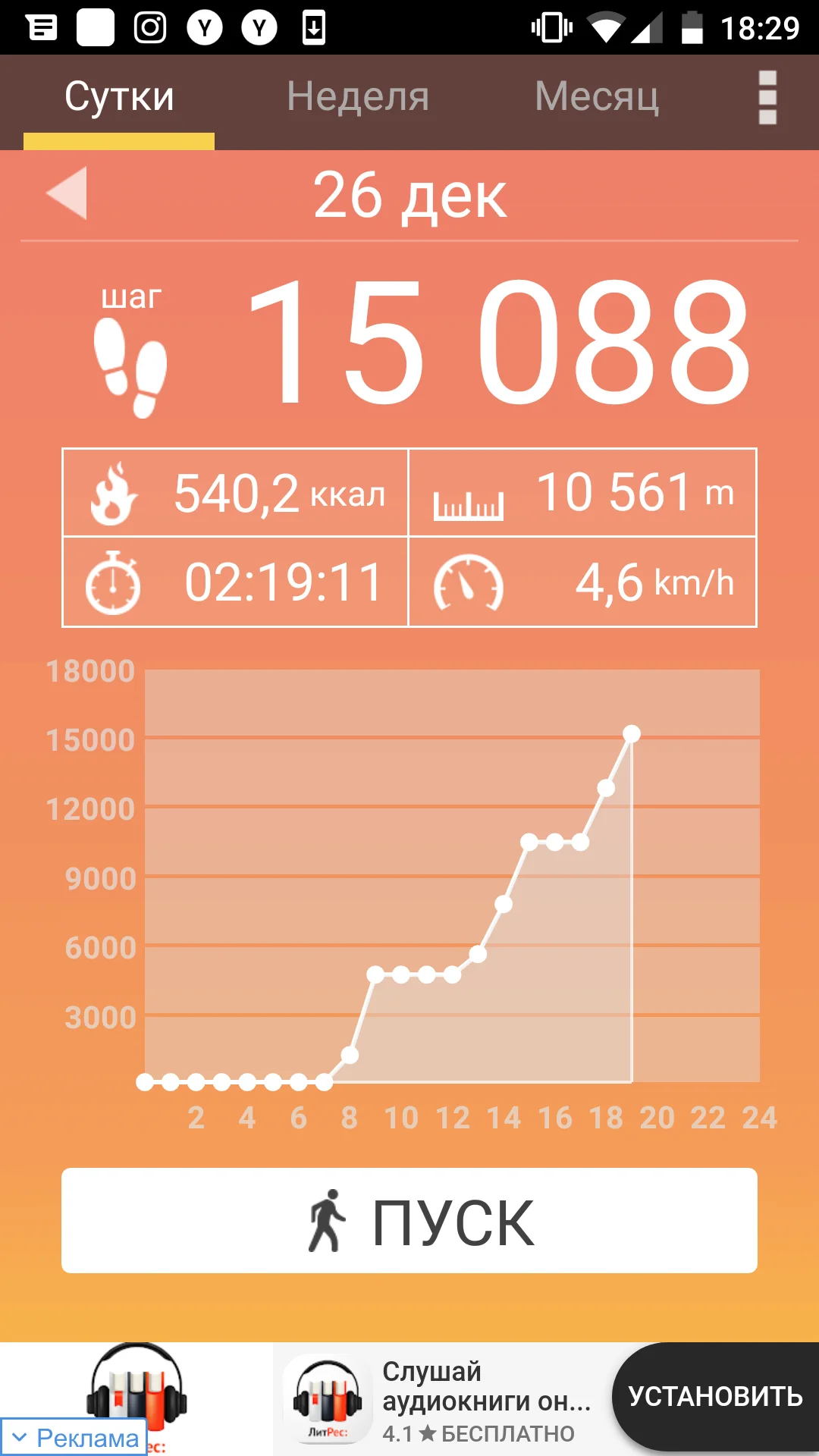Go to the previous day arrow
The height and width of the screenshot is (1456, 819).
(67, 193)
